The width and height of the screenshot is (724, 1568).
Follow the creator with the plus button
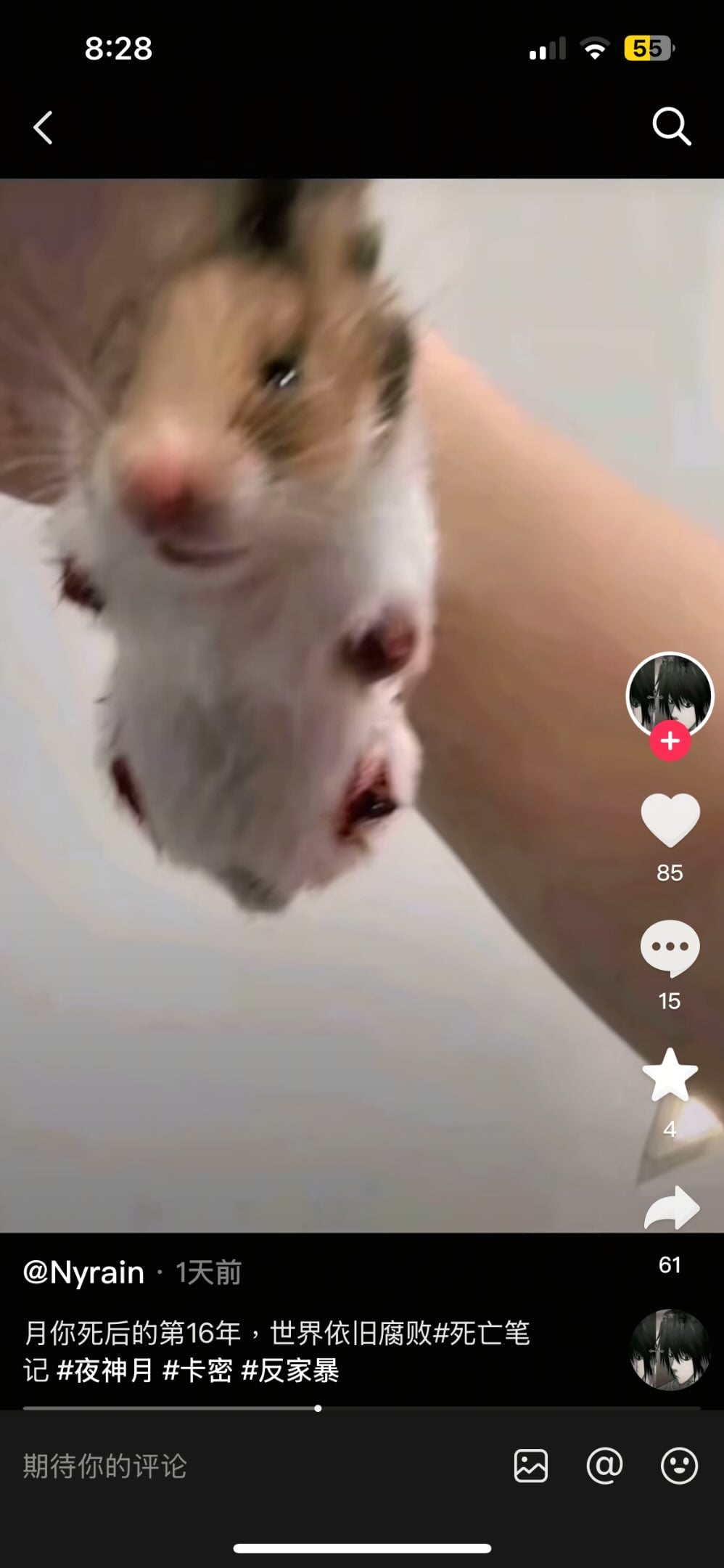[670, 741]
